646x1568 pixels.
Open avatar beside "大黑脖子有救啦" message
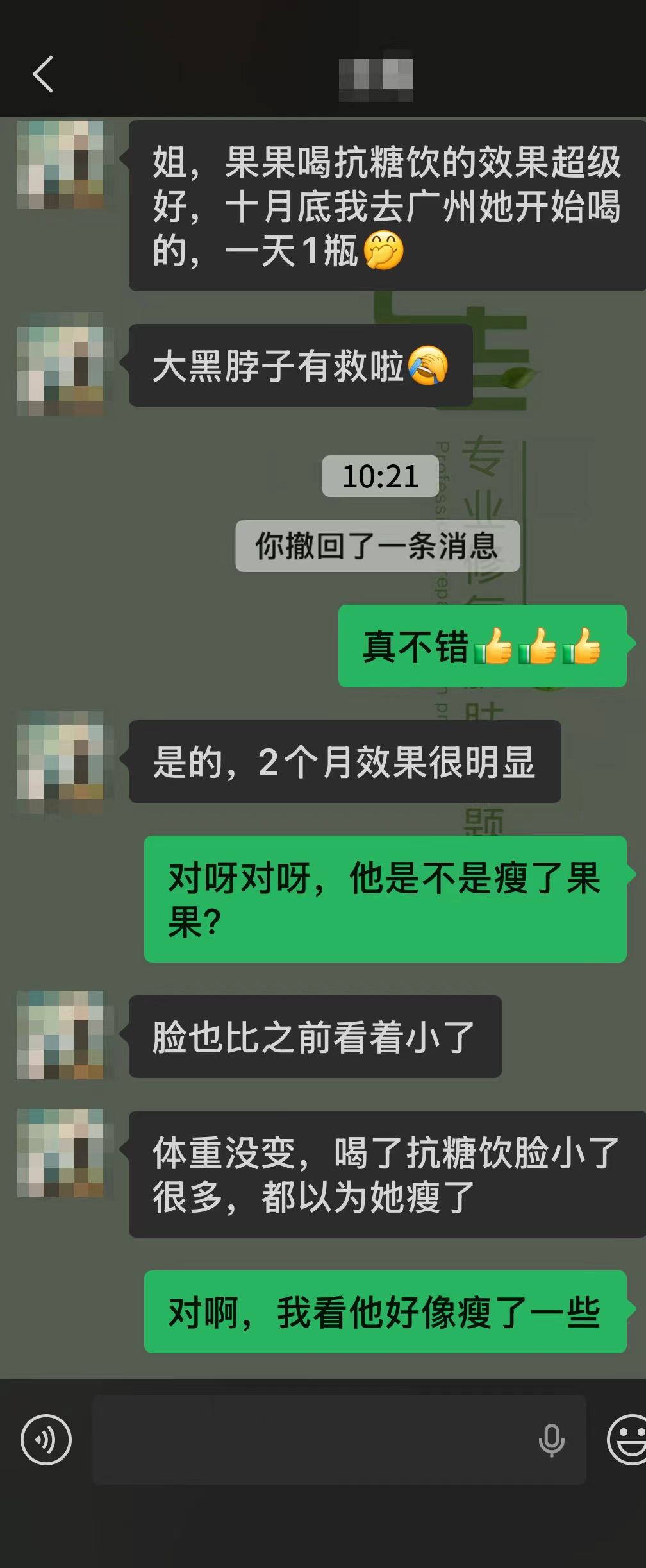tap(61, 364)
